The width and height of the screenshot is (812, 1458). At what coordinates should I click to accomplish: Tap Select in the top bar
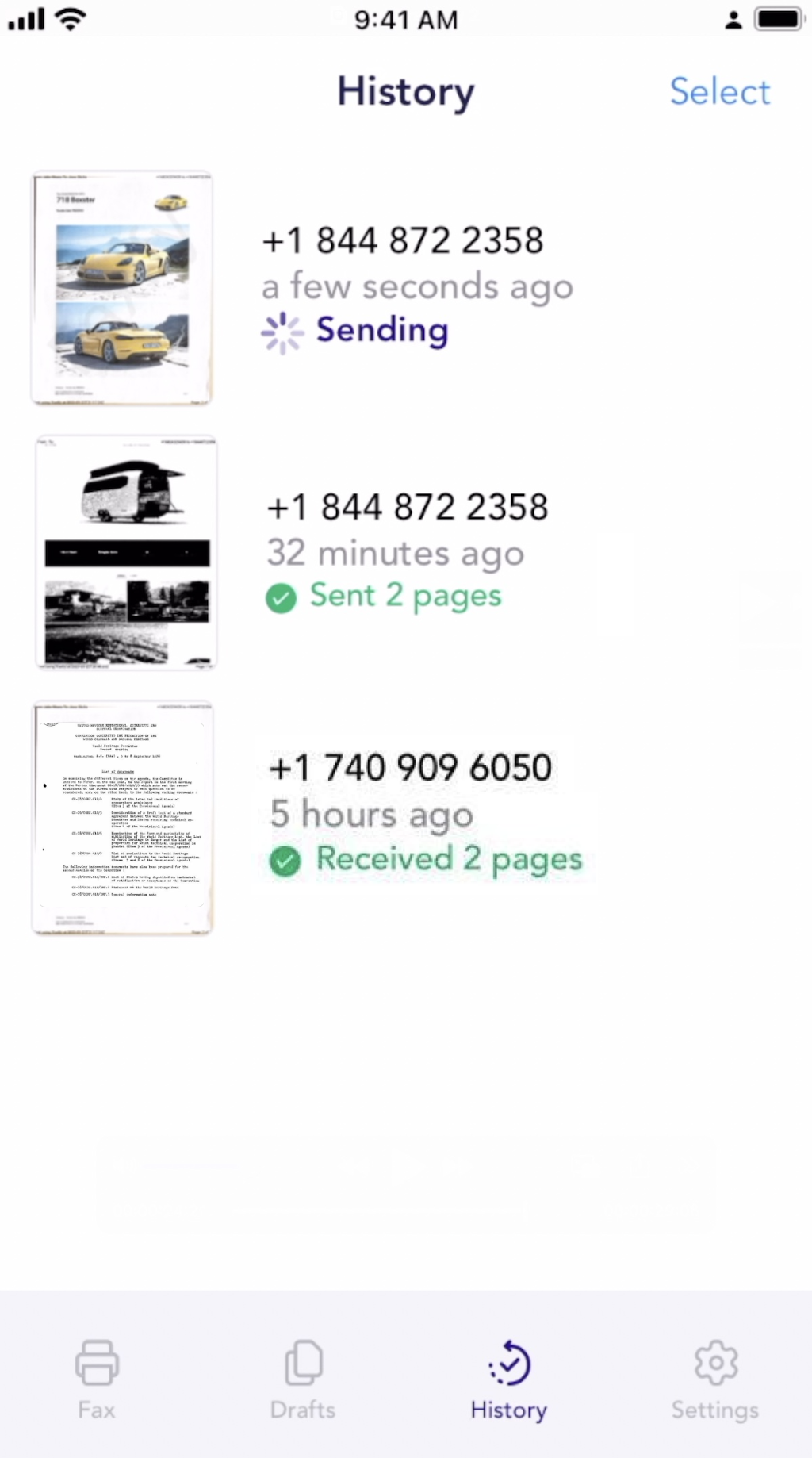(x=719, y=91)
